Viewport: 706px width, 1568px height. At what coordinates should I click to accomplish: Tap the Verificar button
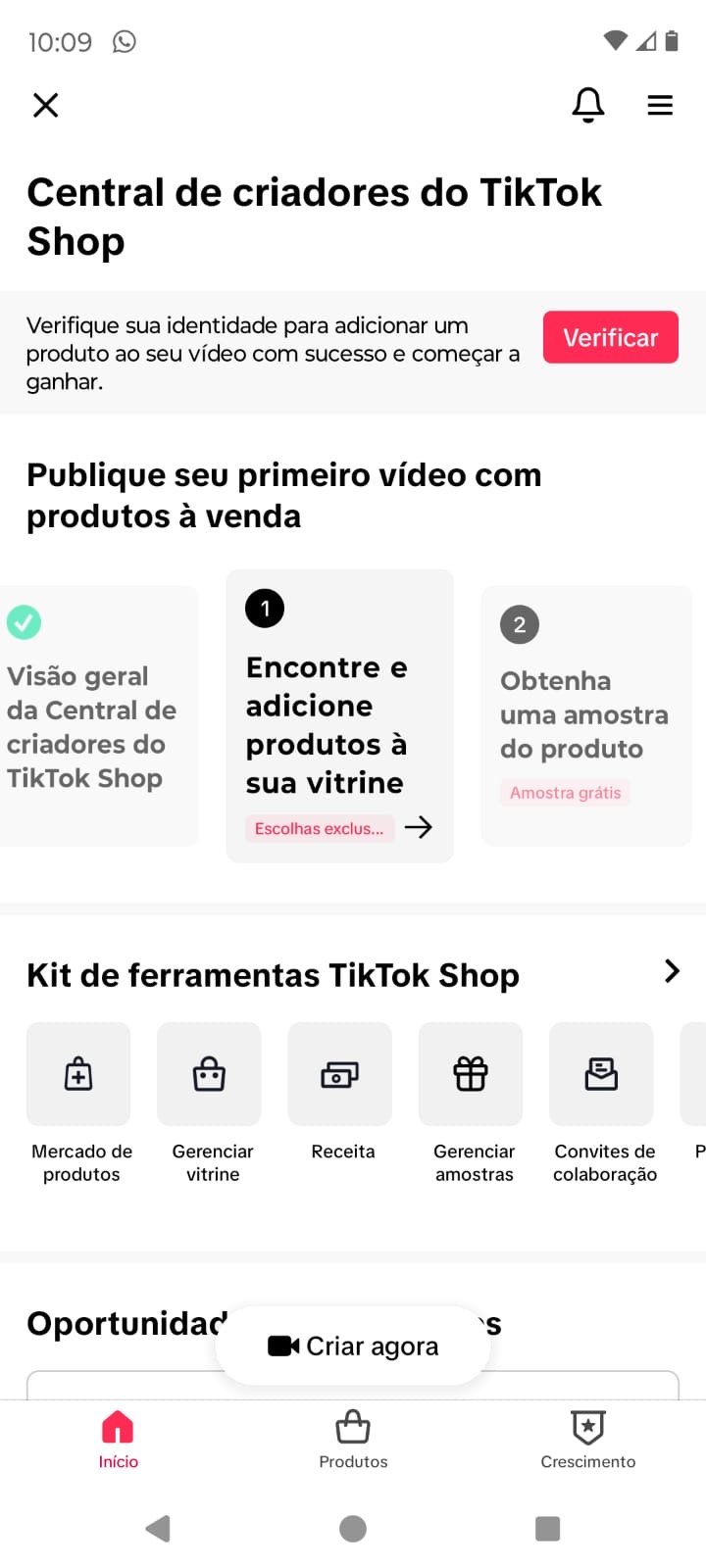click(x=611, y=337)
